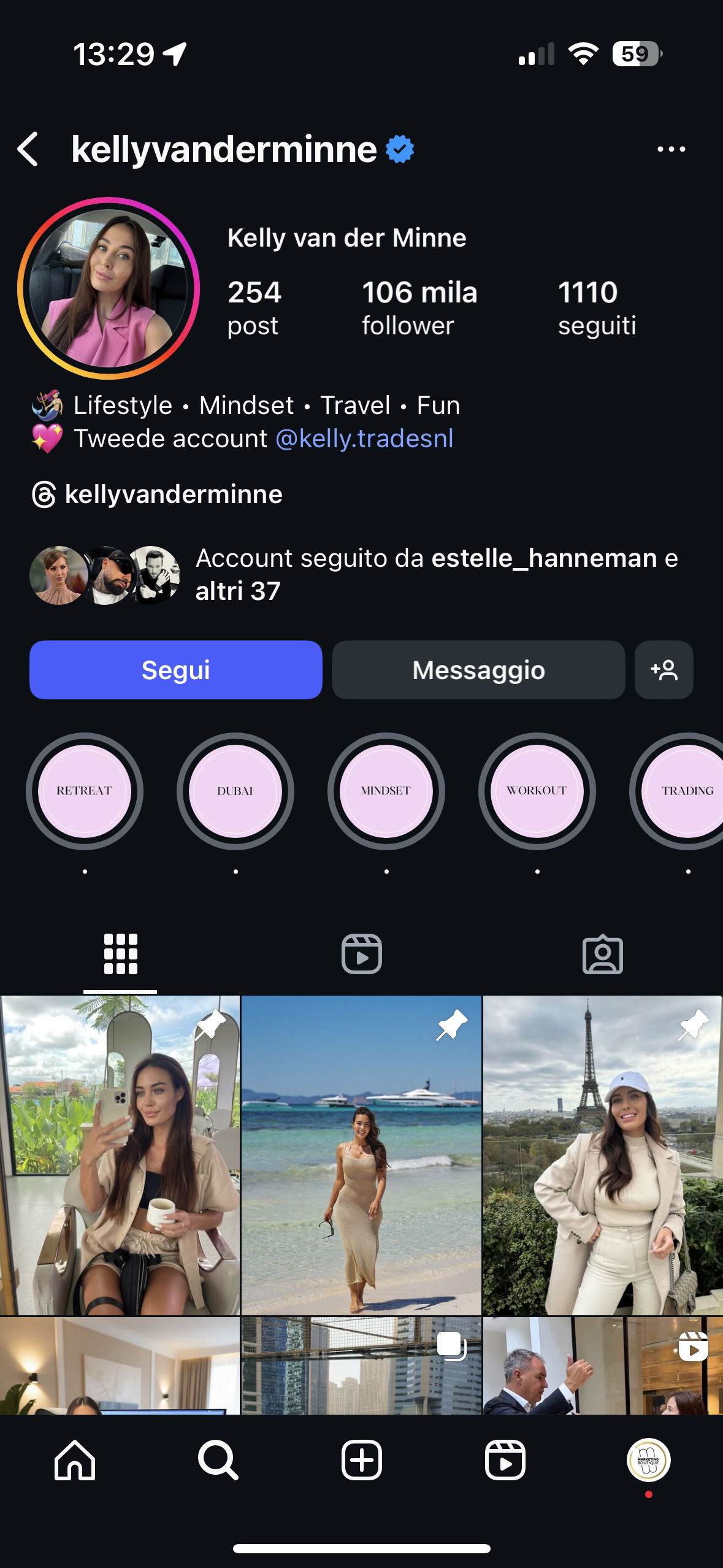Open the TRADING story highlight
The height and width of the screenshot is (1568, 723).
[x=684, y=791]
